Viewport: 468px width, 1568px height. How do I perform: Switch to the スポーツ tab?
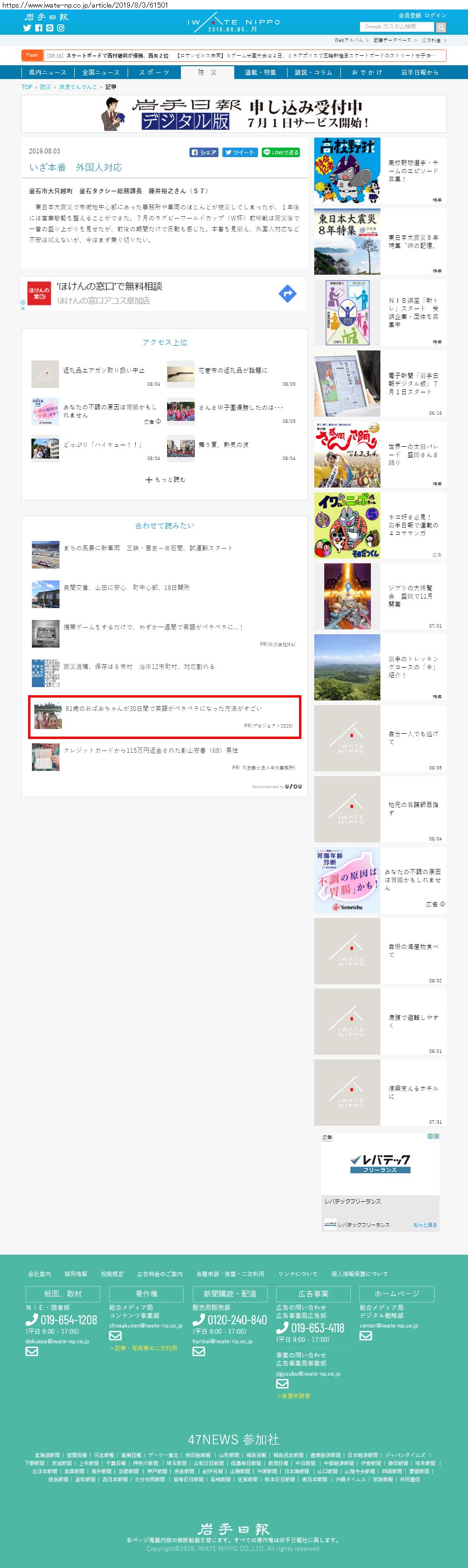point(154,72)
